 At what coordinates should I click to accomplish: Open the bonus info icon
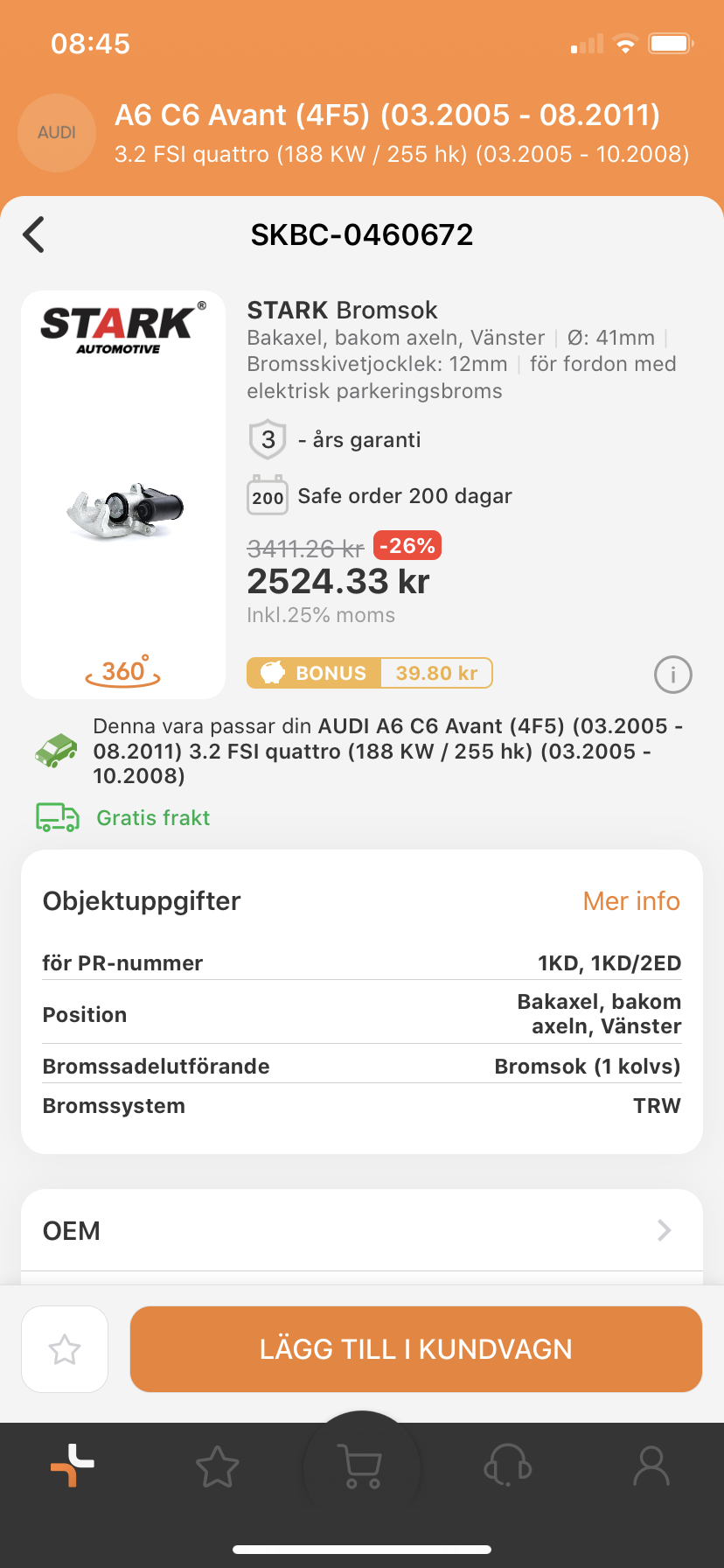coord(672,675)
